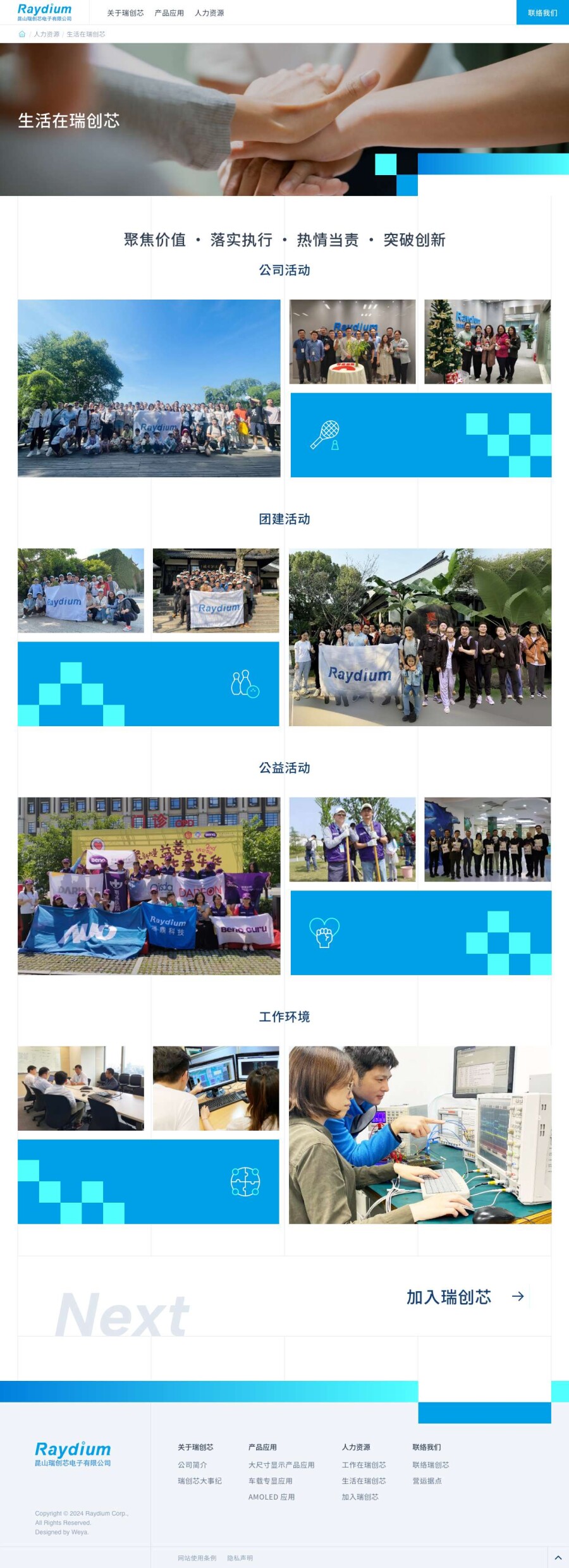Open the 营运据点 footer link
Viewport: 569px width, 1568px height.
point(427,1480)
